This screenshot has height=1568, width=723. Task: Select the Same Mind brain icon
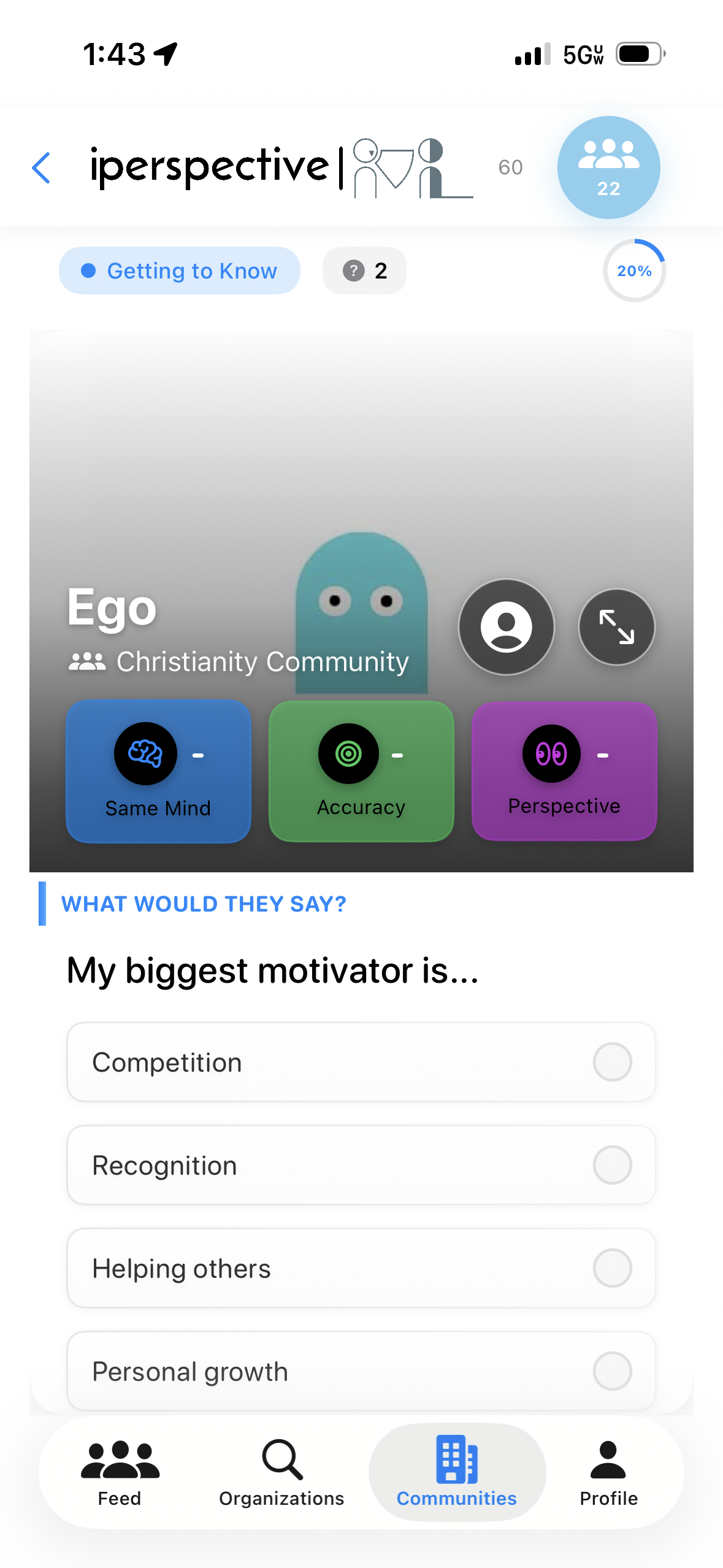(x=145, y=753)
